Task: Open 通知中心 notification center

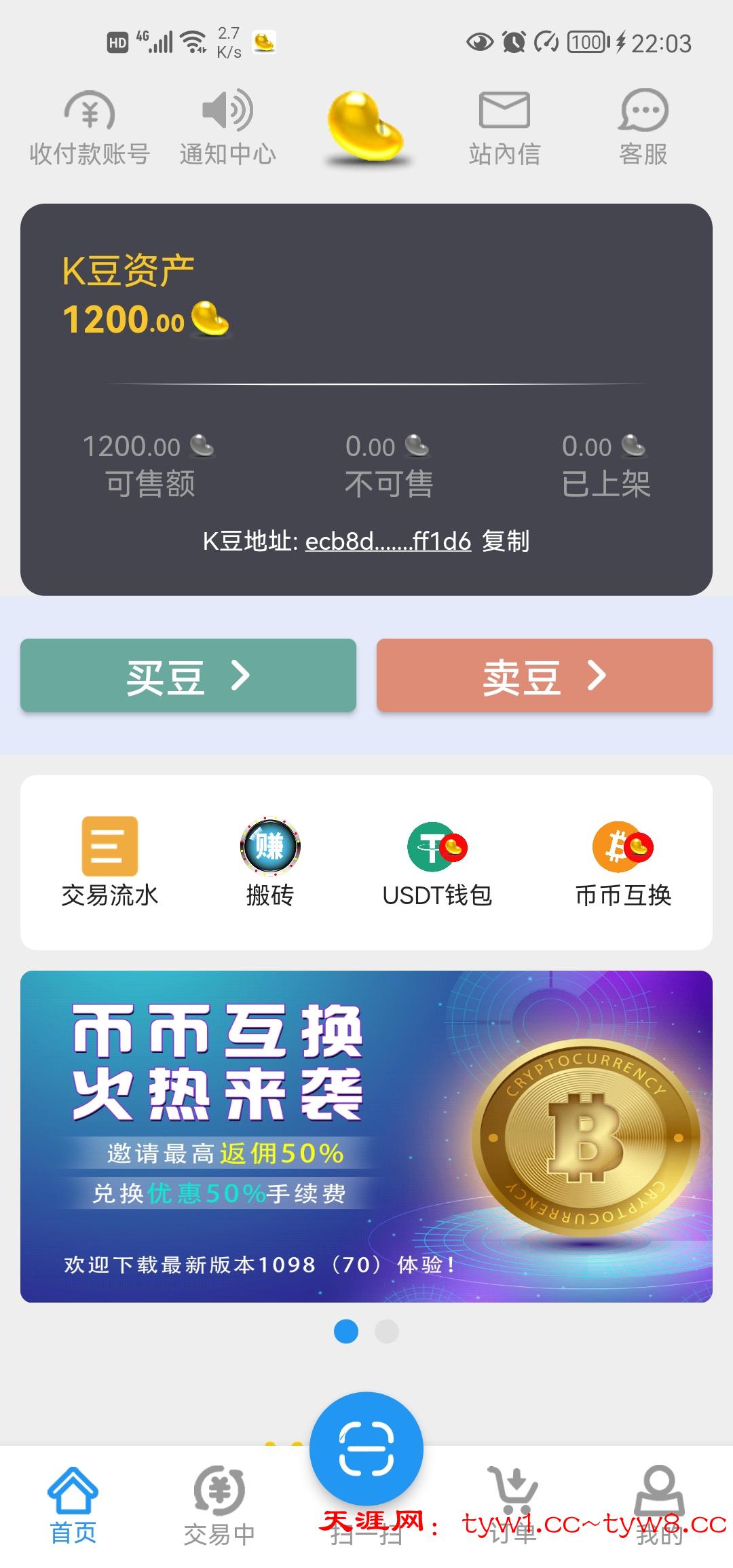Action: point(227,128)
